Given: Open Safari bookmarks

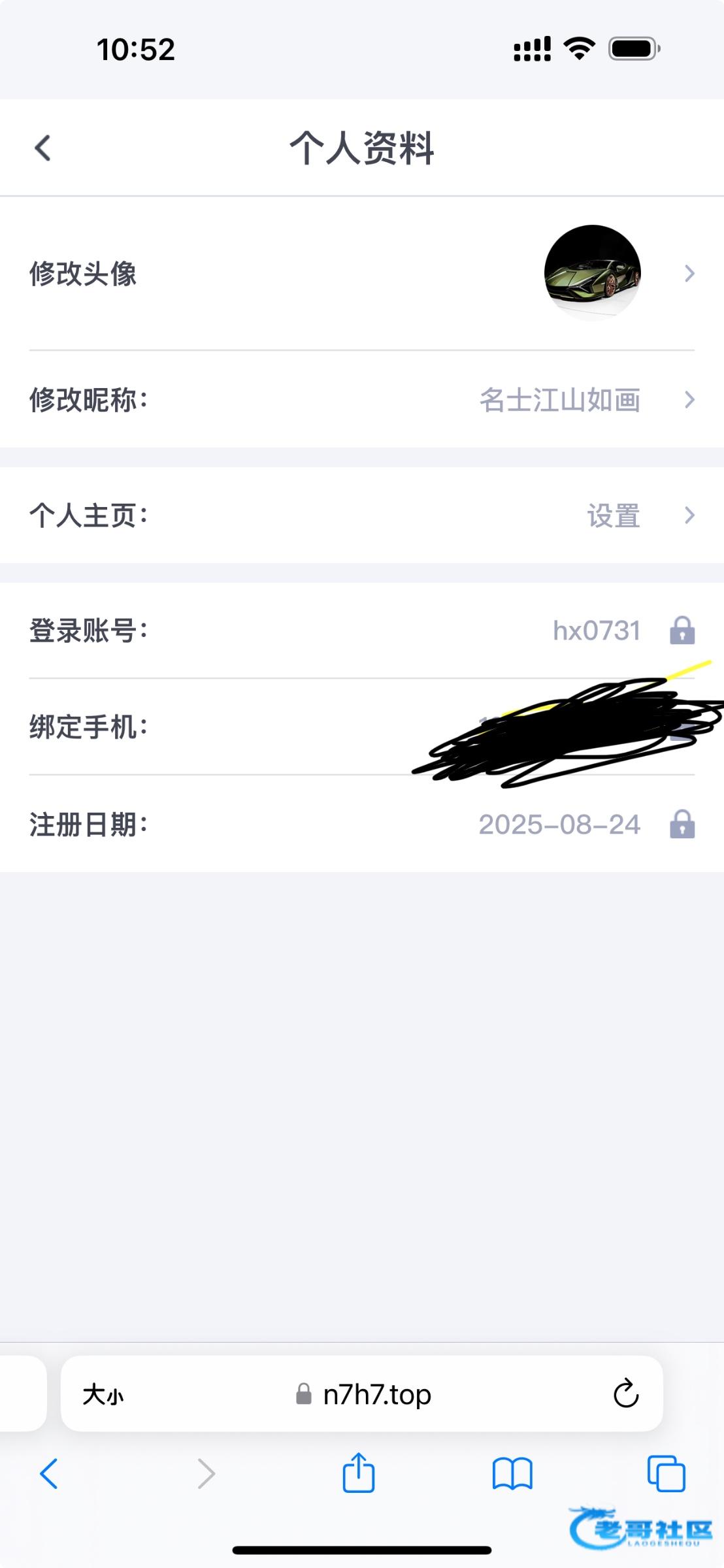Looking at the screenshot, I should pos(512,1475).
